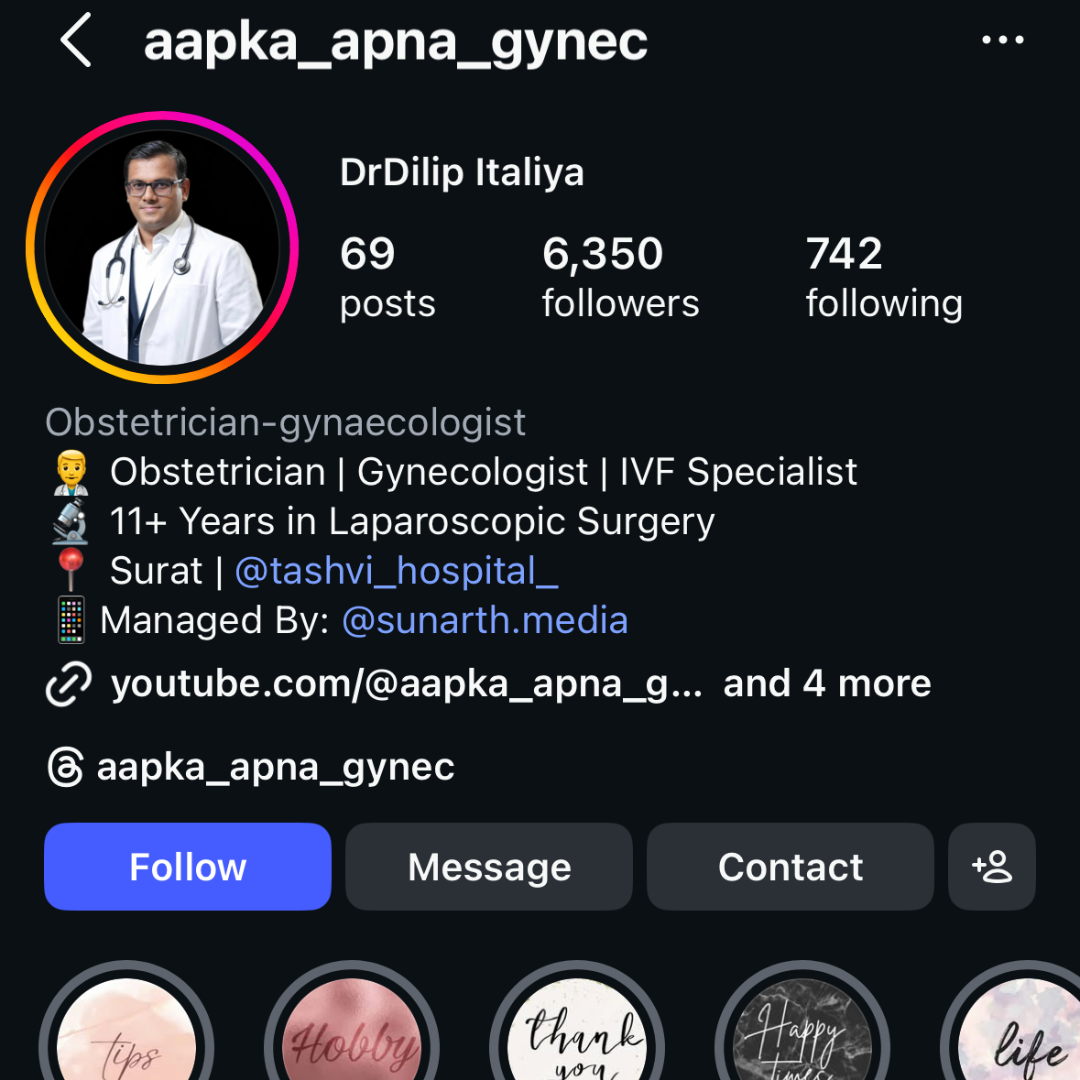Go back using the top arrow
Screen dimensions: 1080x1080
(x=76, y=42)
